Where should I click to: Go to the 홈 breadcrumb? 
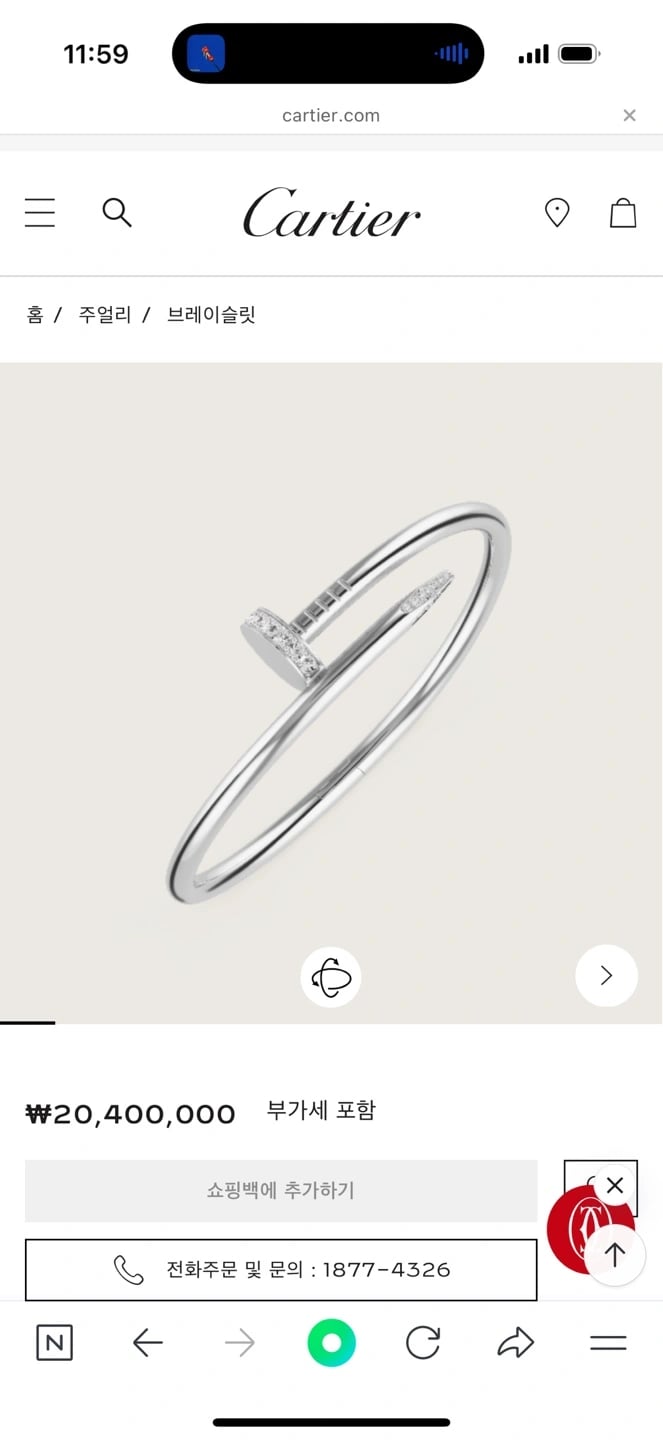coord(35,315)
